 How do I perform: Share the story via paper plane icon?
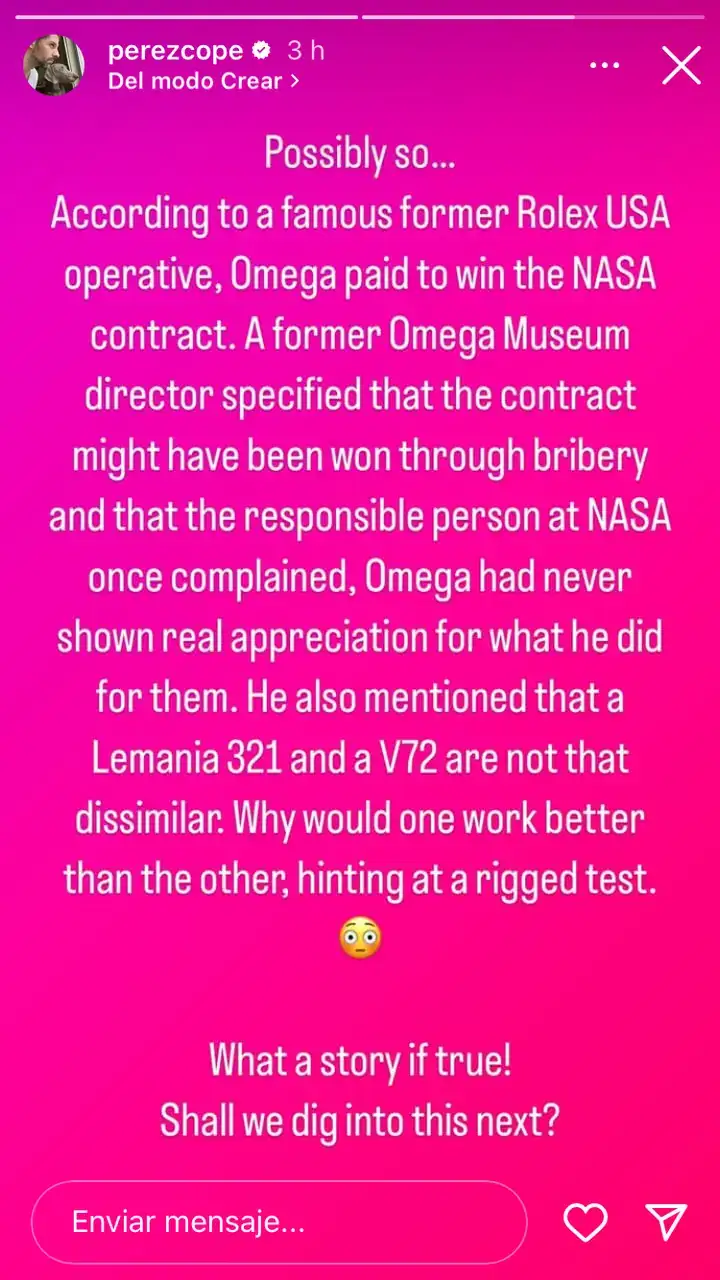[x=666, y=1221]
